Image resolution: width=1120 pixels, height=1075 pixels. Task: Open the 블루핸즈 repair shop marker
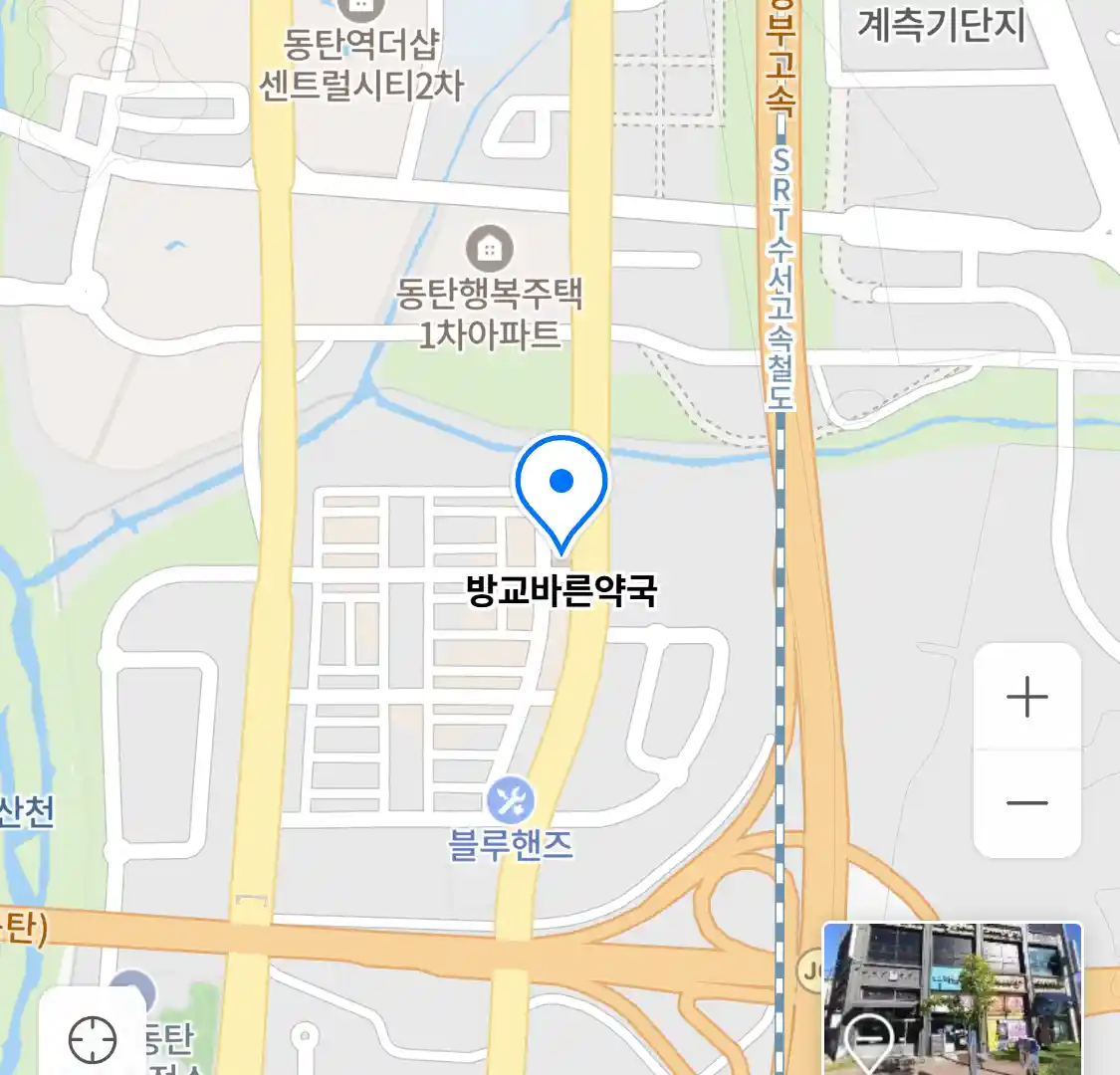tap(511, 800)
